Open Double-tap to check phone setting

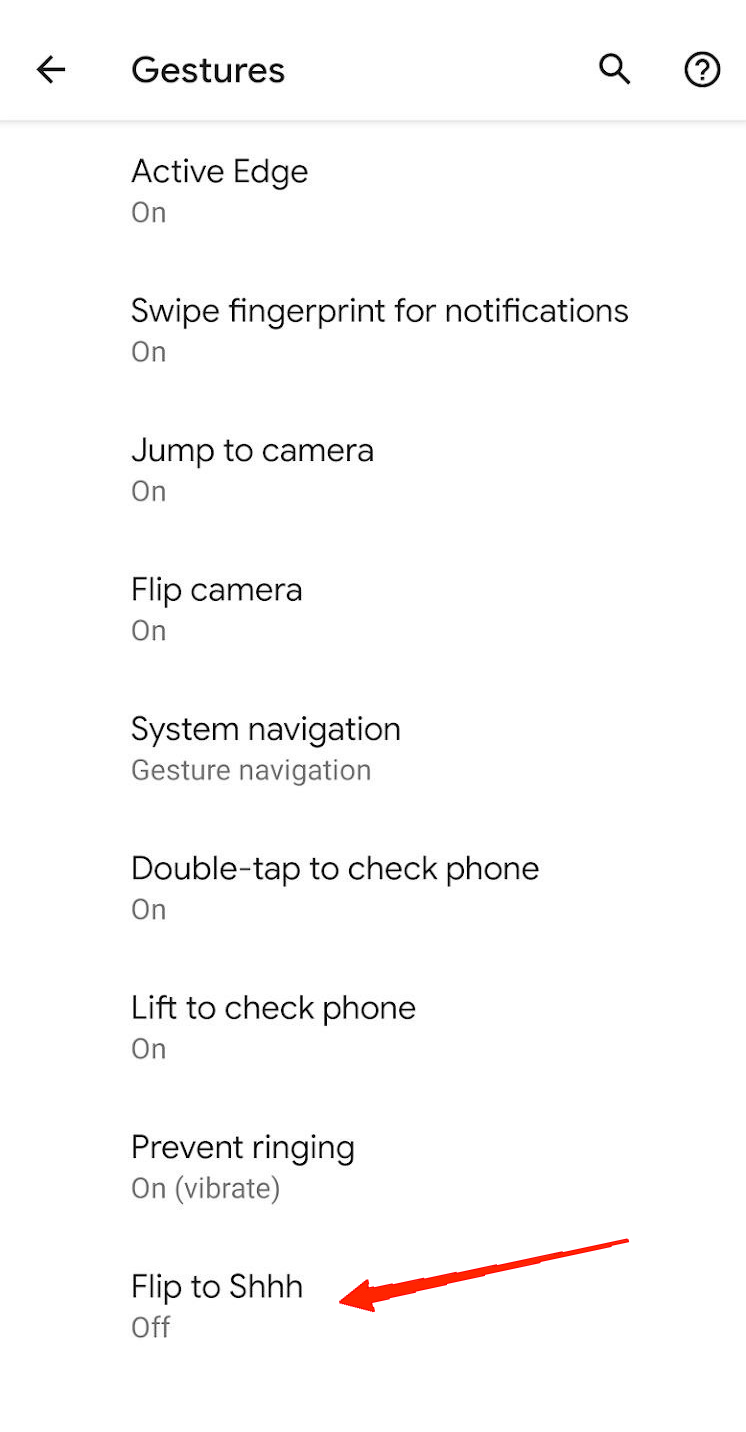(x=335, y=887)
